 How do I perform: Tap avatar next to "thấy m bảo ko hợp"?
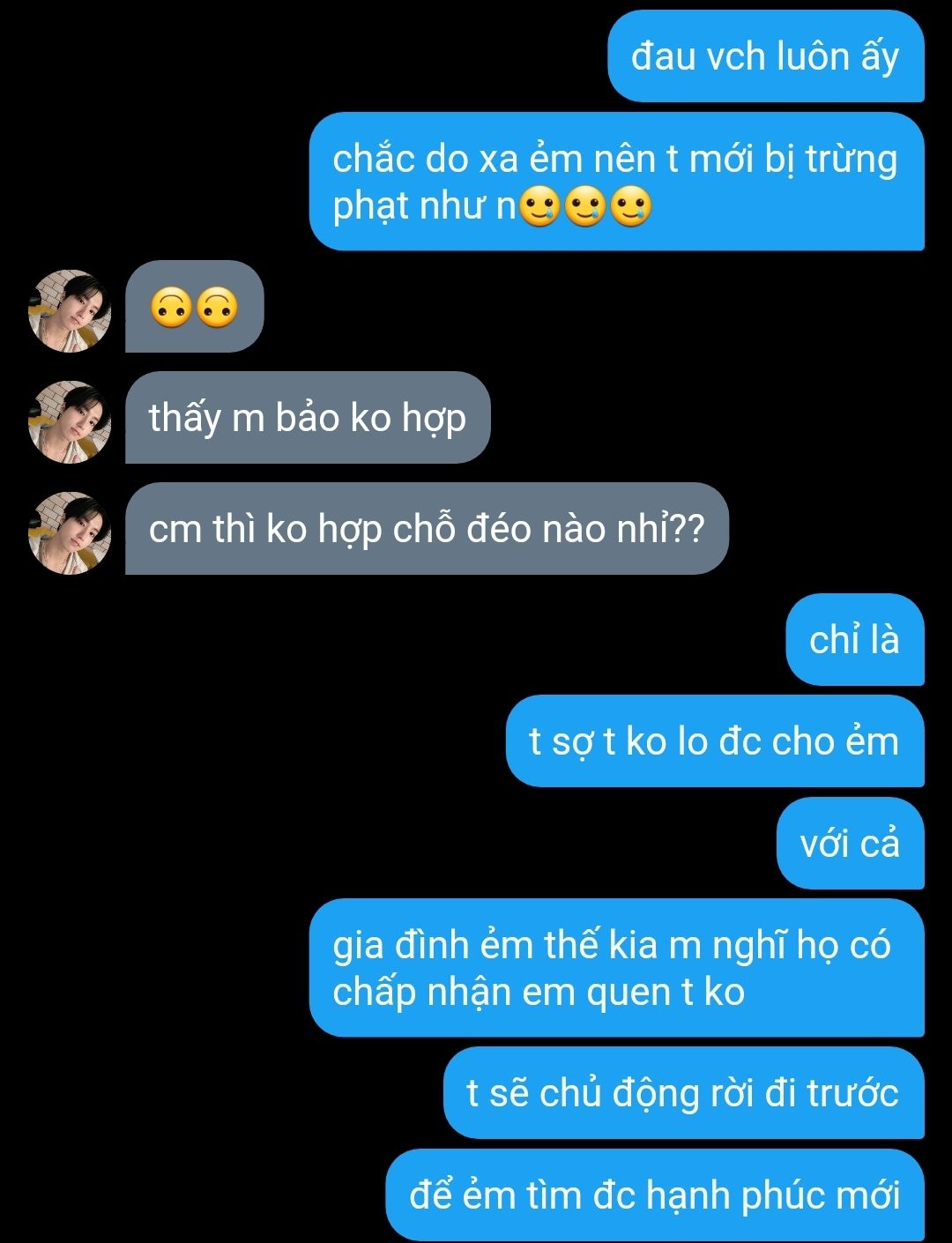click(x=70, y=421)
